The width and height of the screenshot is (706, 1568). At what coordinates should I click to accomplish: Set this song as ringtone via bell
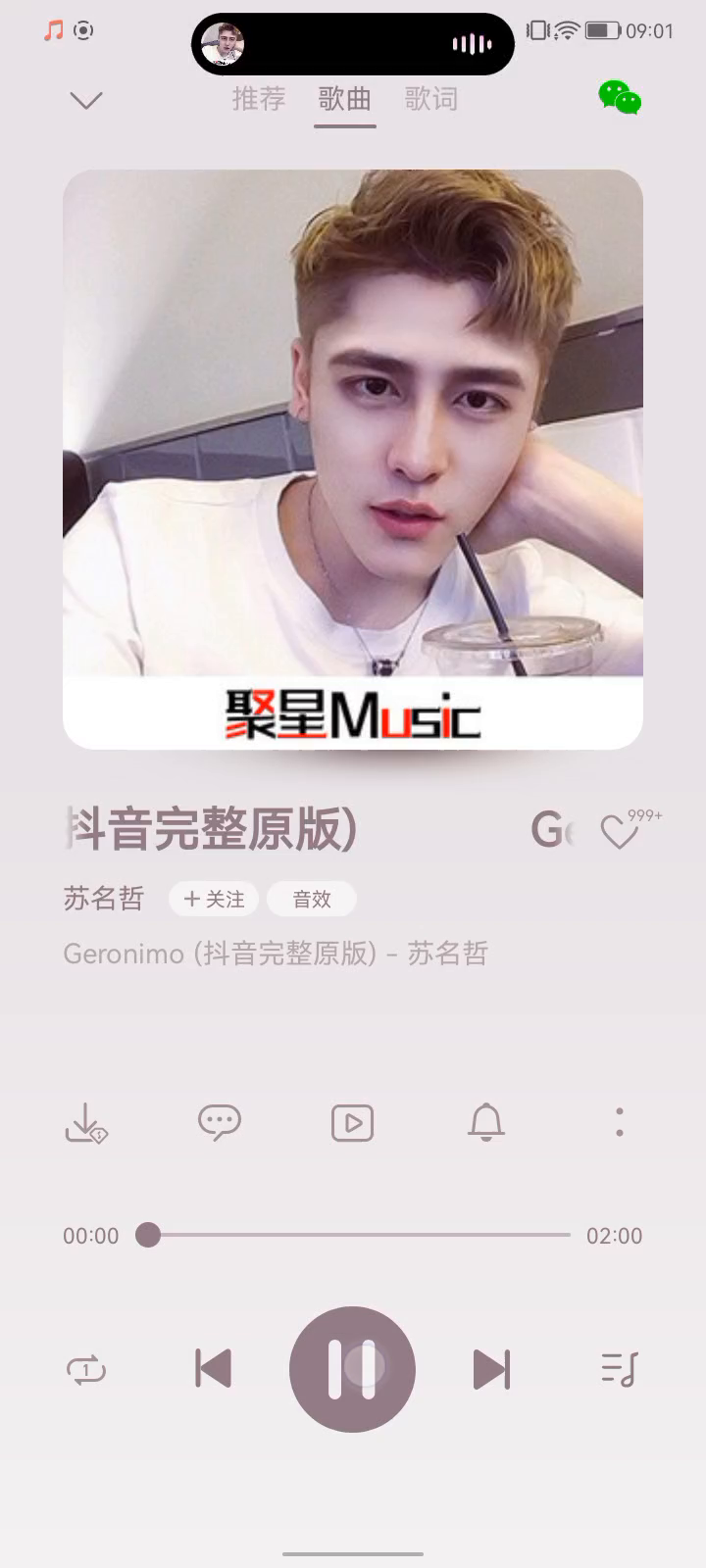point(485,1123)
